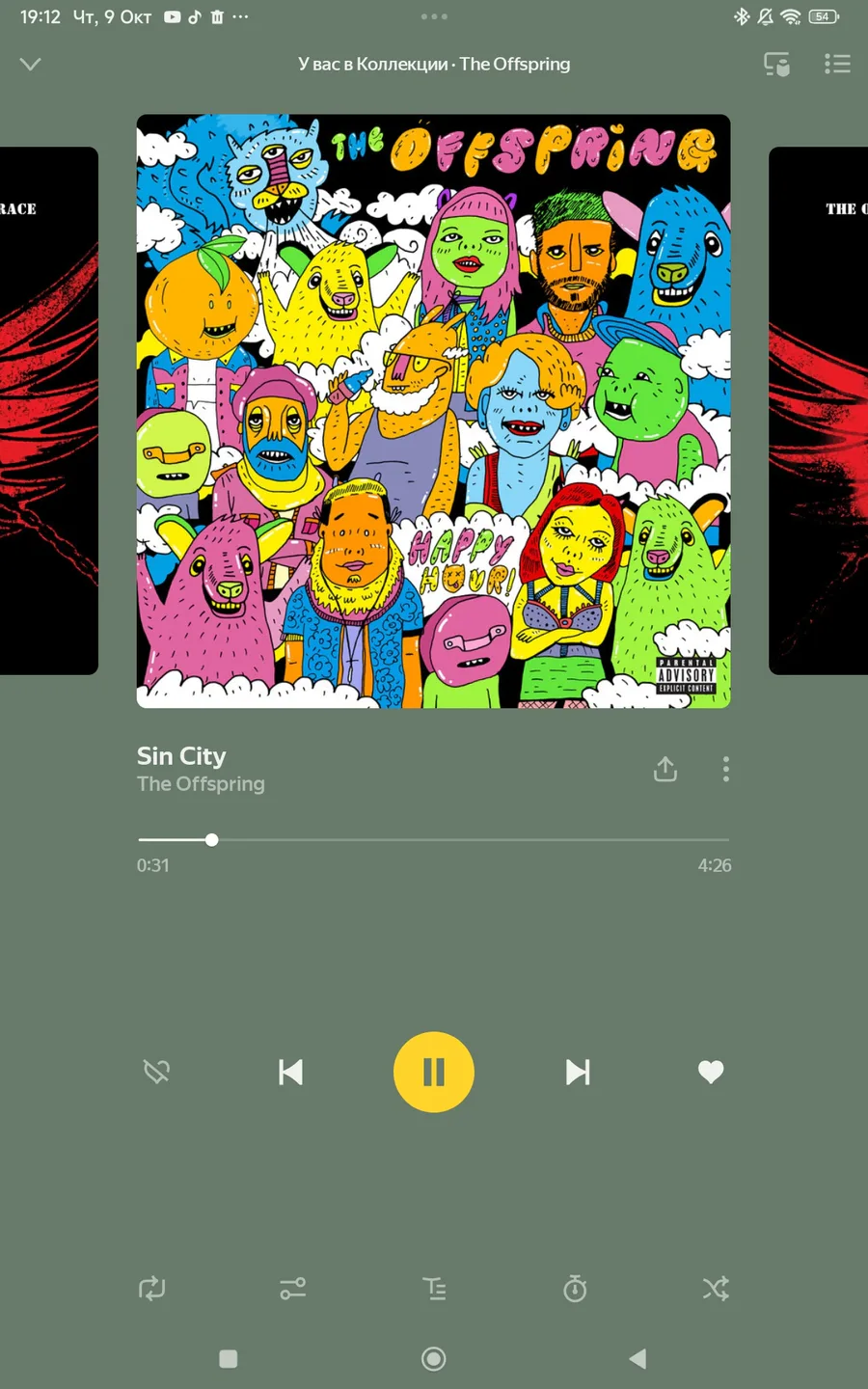This screenshot has width=868, height=1389.
Task: Open playback settings sliders icon
Action: pyautogui.click(x=293, y=1289)
